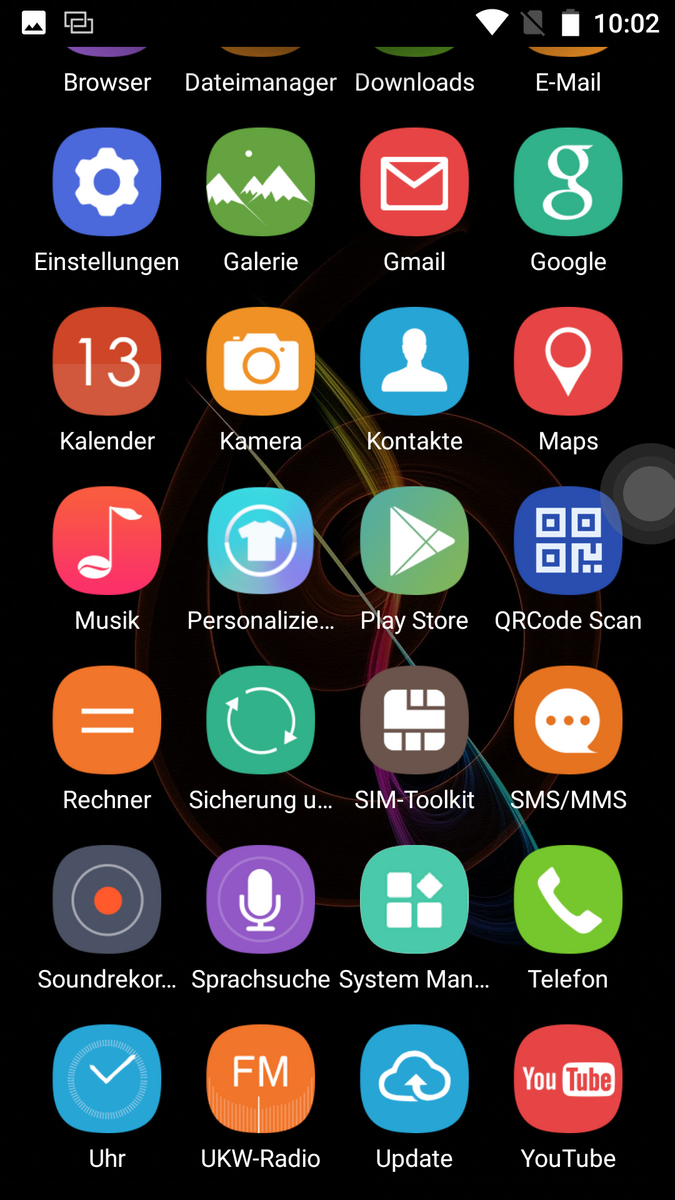This screenshot has height=1200, width=675.
Task: Launch UKW-Radio
Action: coord(261,1078)
